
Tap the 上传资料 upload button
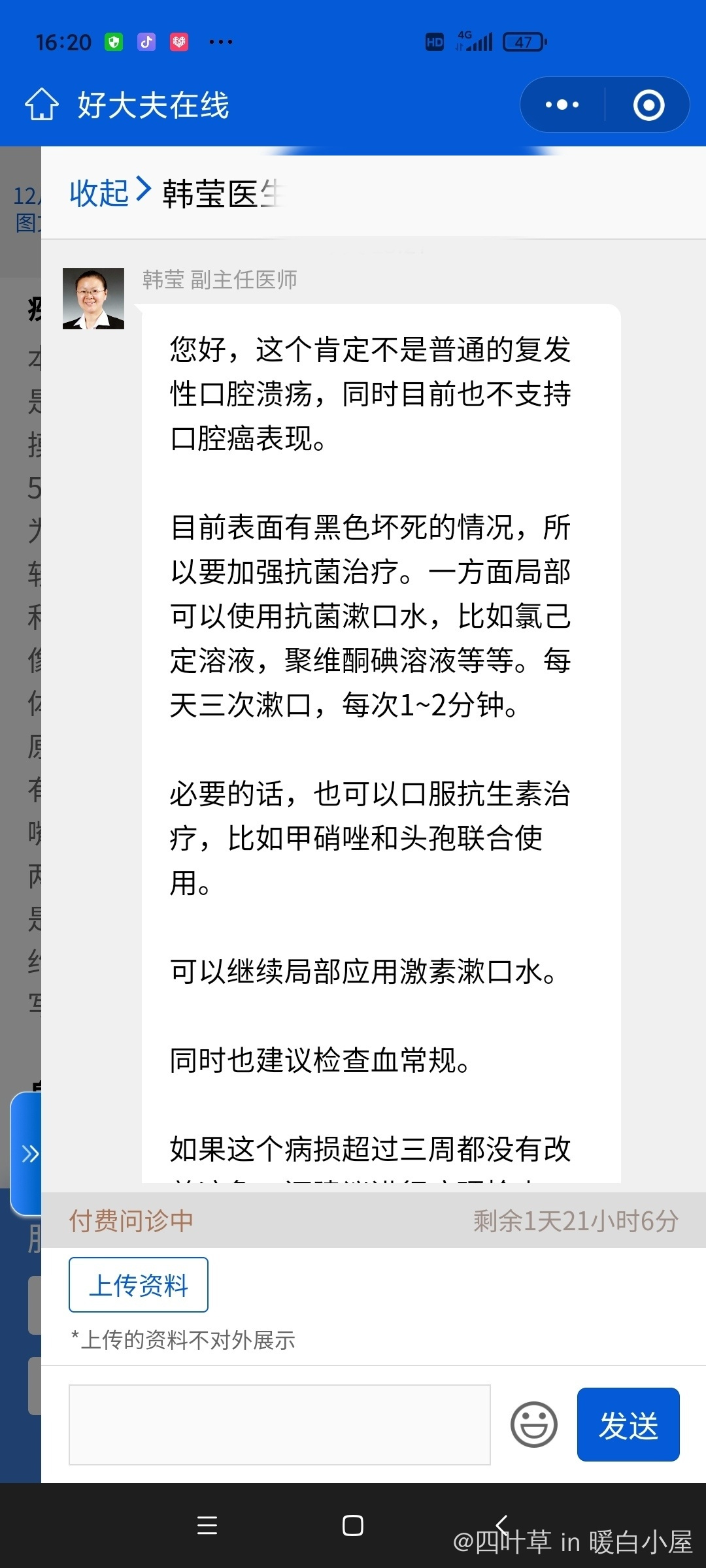(x=139, y=1284)
